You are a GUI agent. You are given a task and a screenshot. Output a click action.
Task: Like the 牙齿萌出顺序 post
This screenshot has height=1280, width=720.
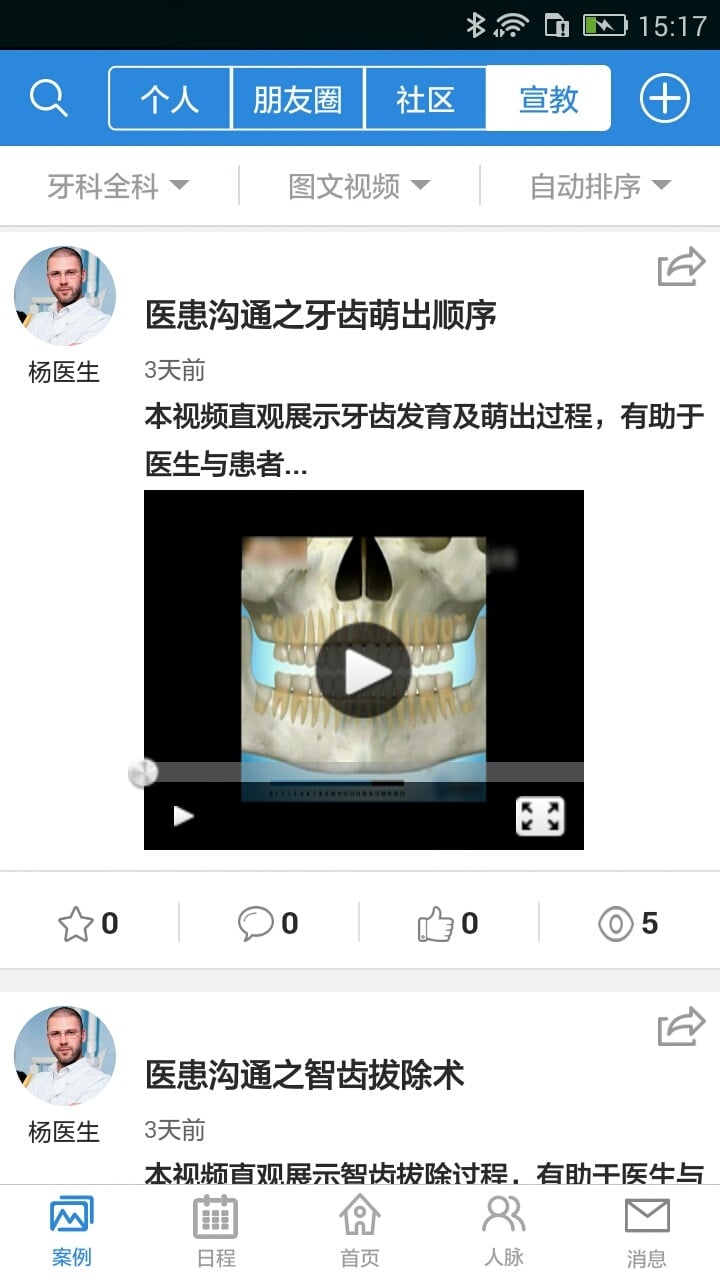(x=448, y=923)
